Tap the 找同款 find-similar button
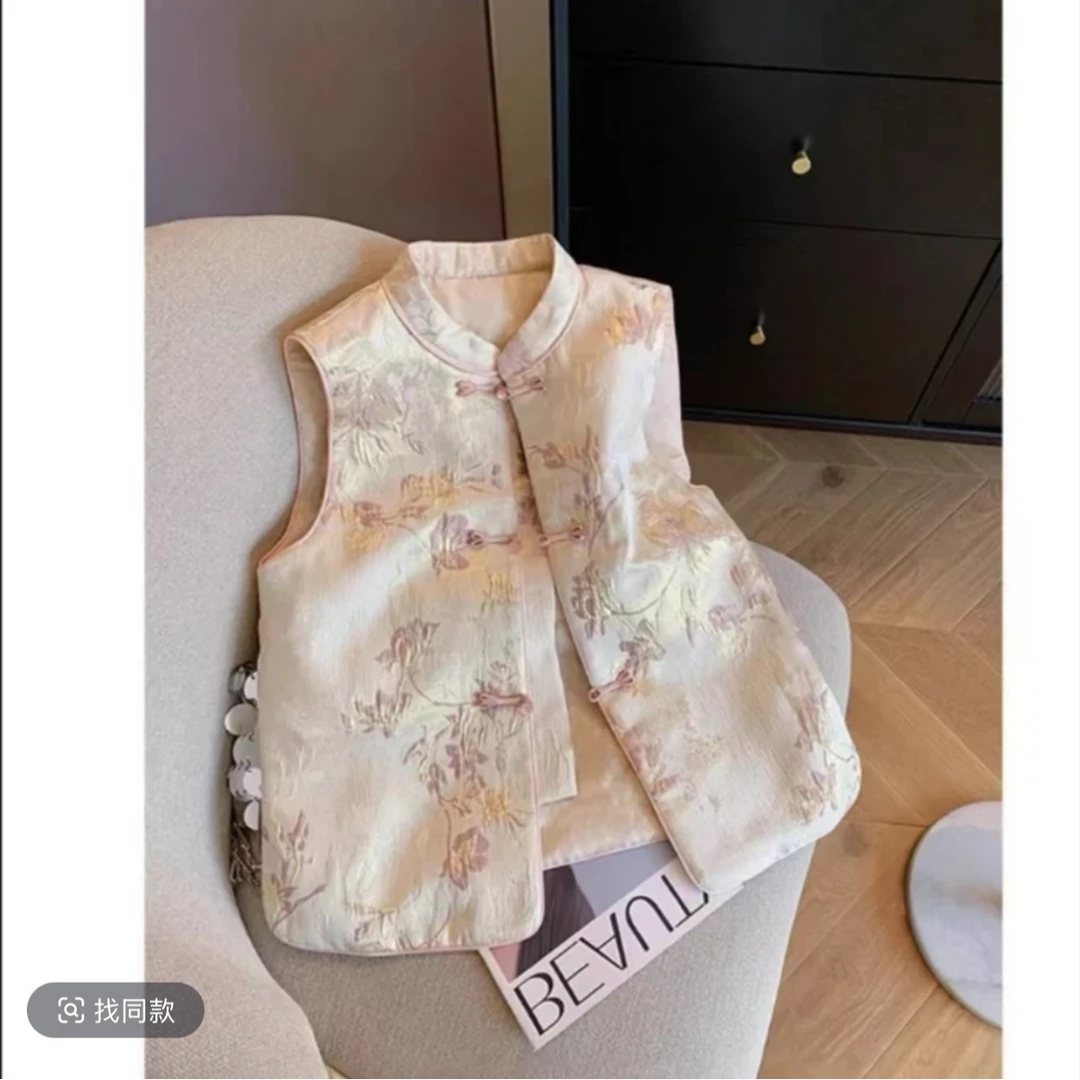Image resolution: width=1080 pixels, height=1080 pixels. [116, 1010]
